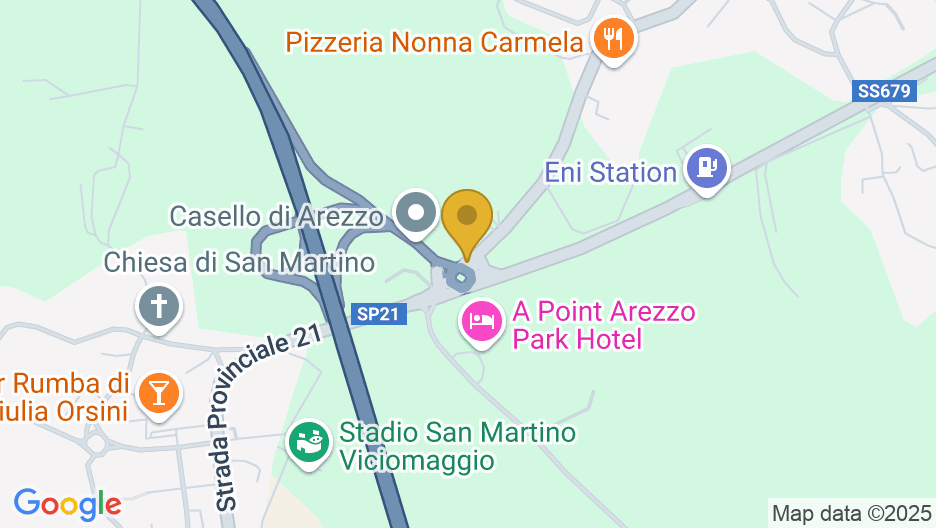Open A Point Arezzo Park Hotel pin

482,321
